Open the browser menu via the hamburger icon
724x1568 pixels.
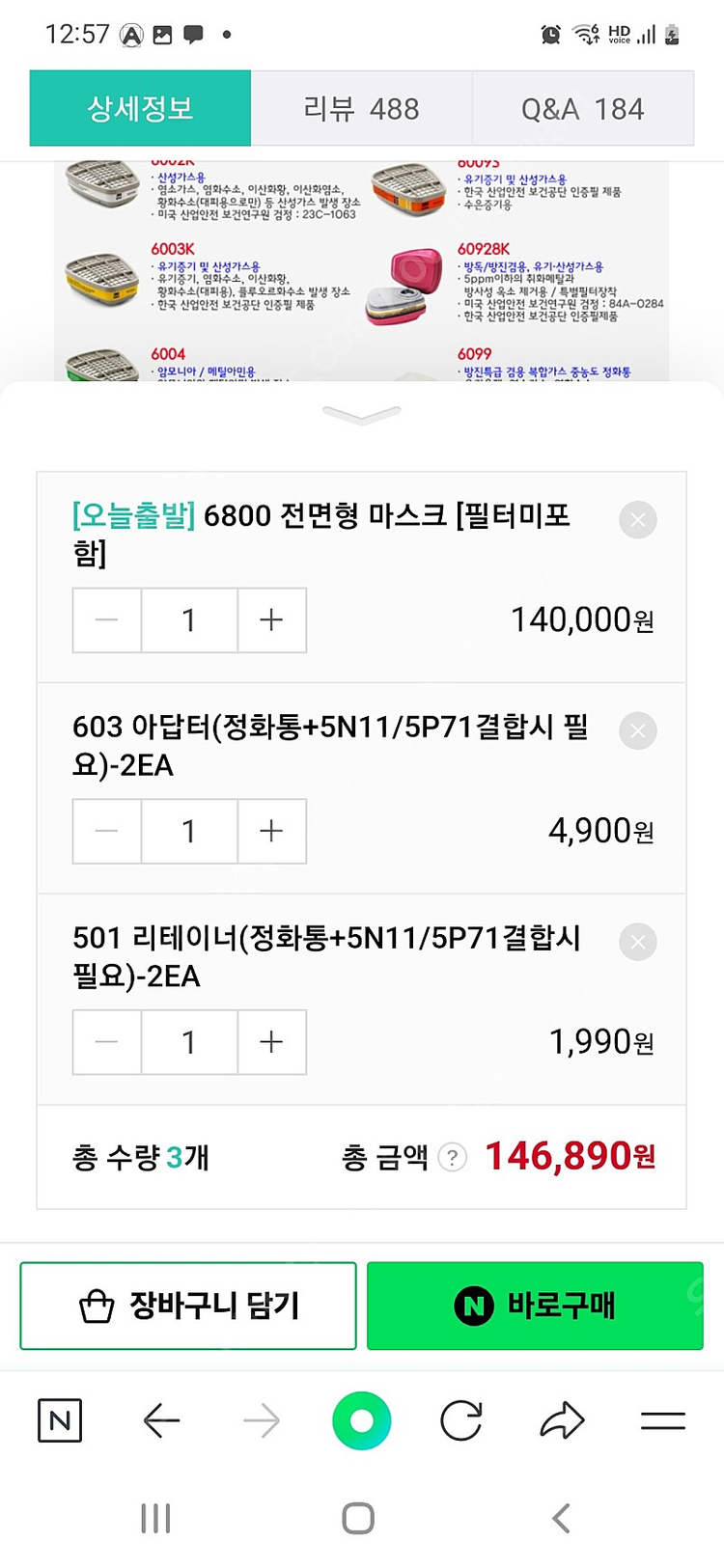(x=662, y=1420)
